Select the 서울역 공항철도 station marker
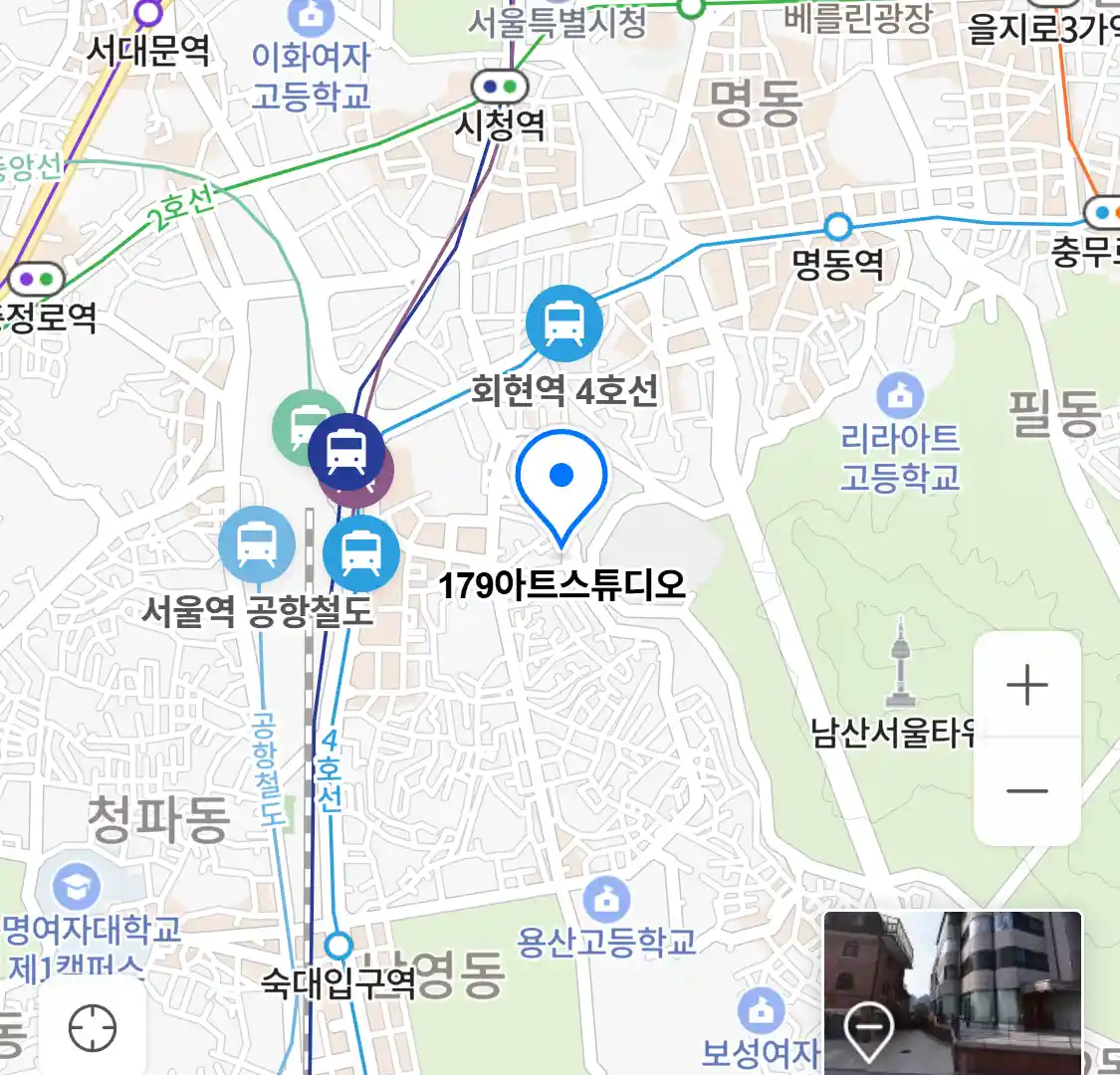This screenshot has height=1075, width=1120. tap(258, 544)
